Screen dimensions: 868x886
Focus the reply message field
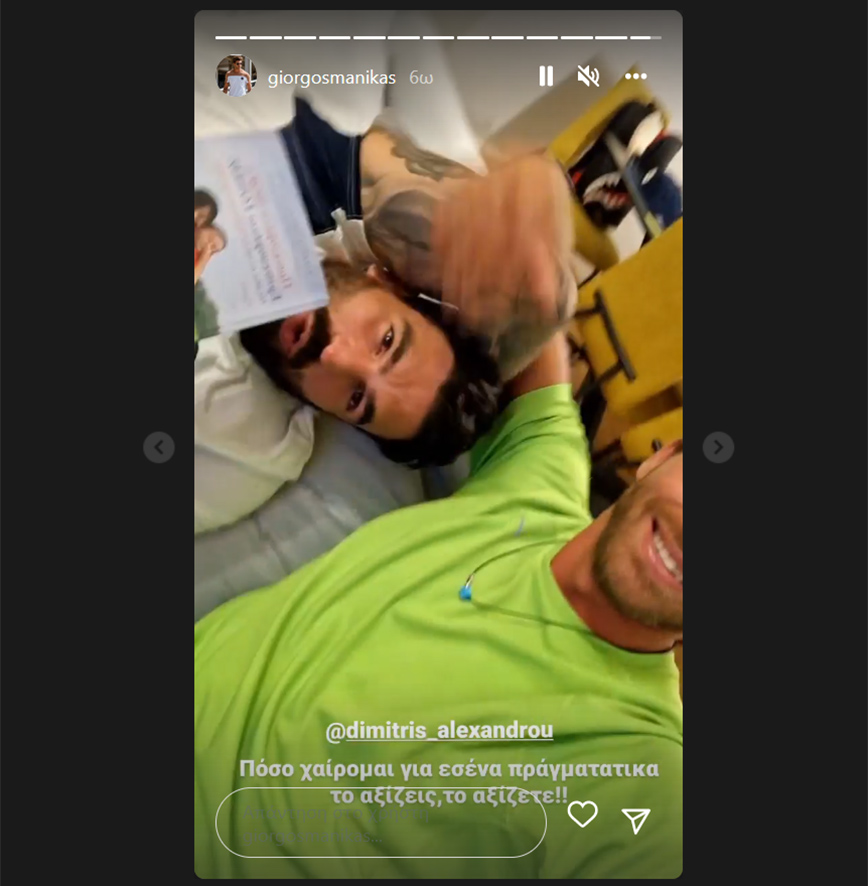[380, 822]
